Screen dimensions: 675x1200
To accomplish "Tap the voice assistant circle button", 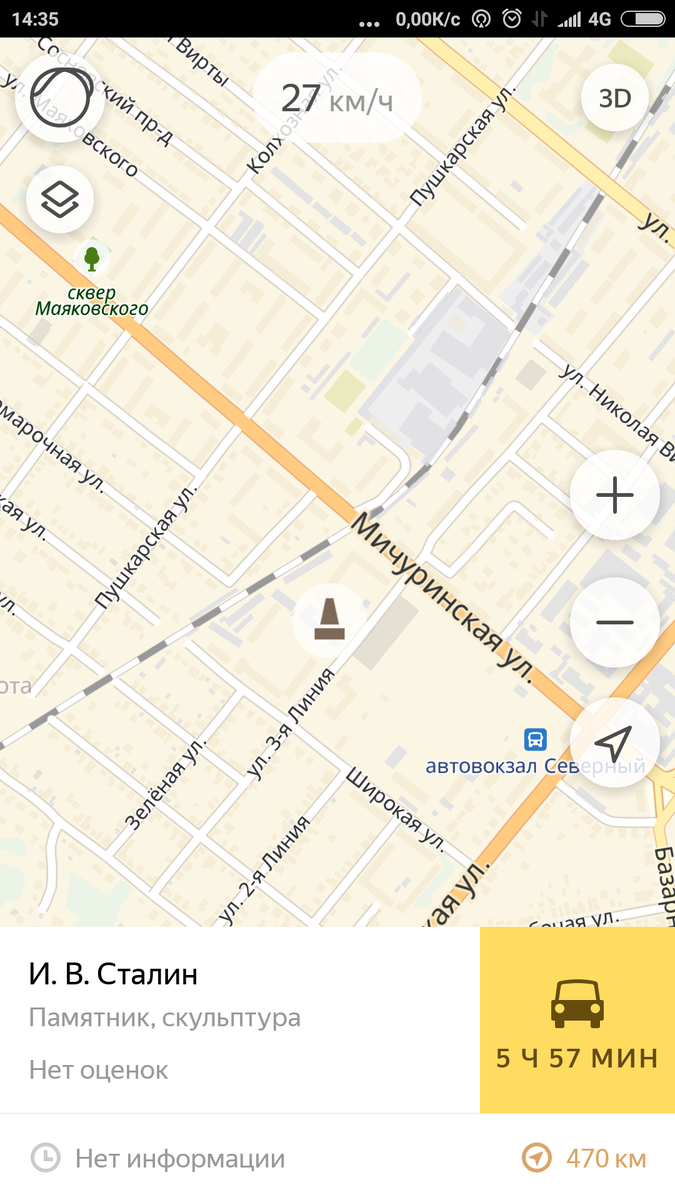I will coord(60,99).
